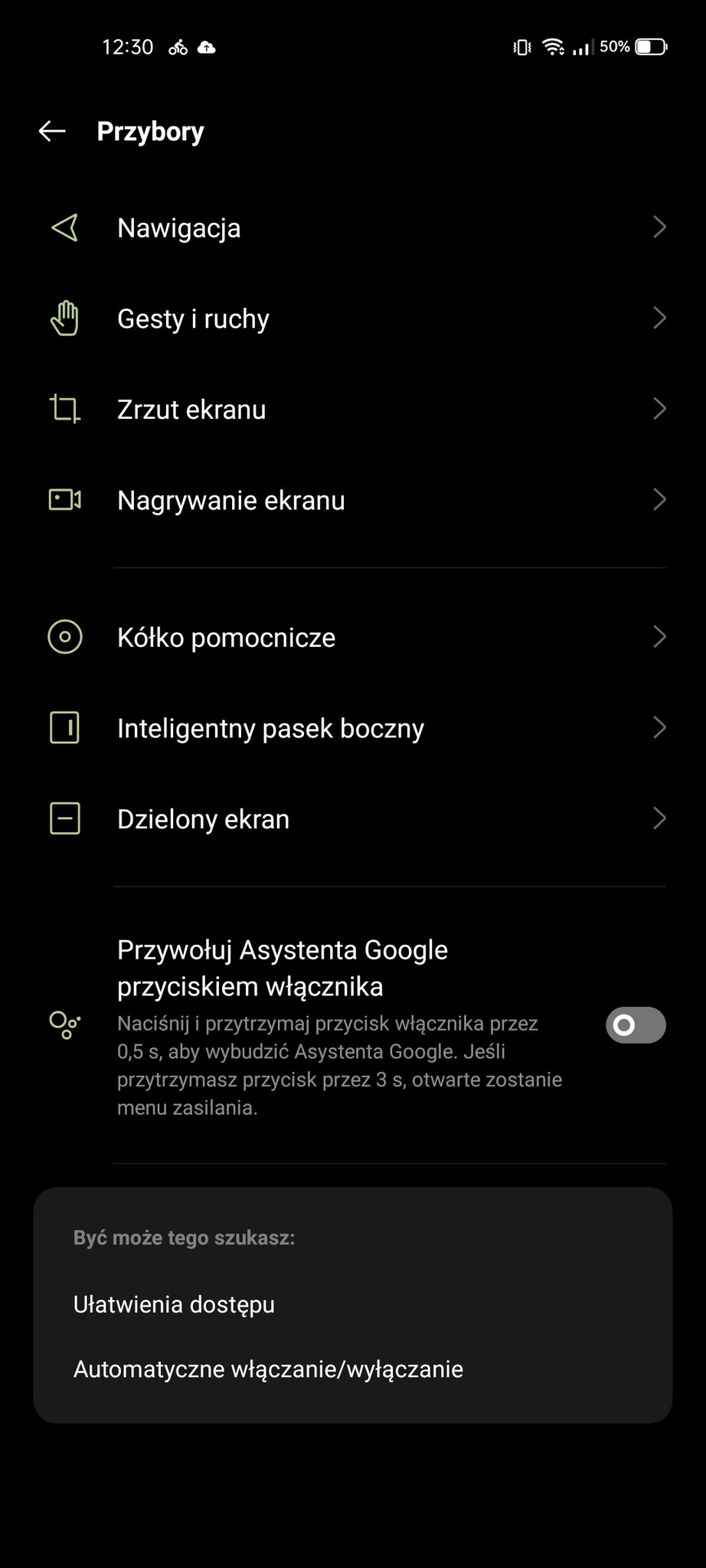
Task: Go back from the Przybory screen
Action: pyautogui.click(x=52, y=132)
